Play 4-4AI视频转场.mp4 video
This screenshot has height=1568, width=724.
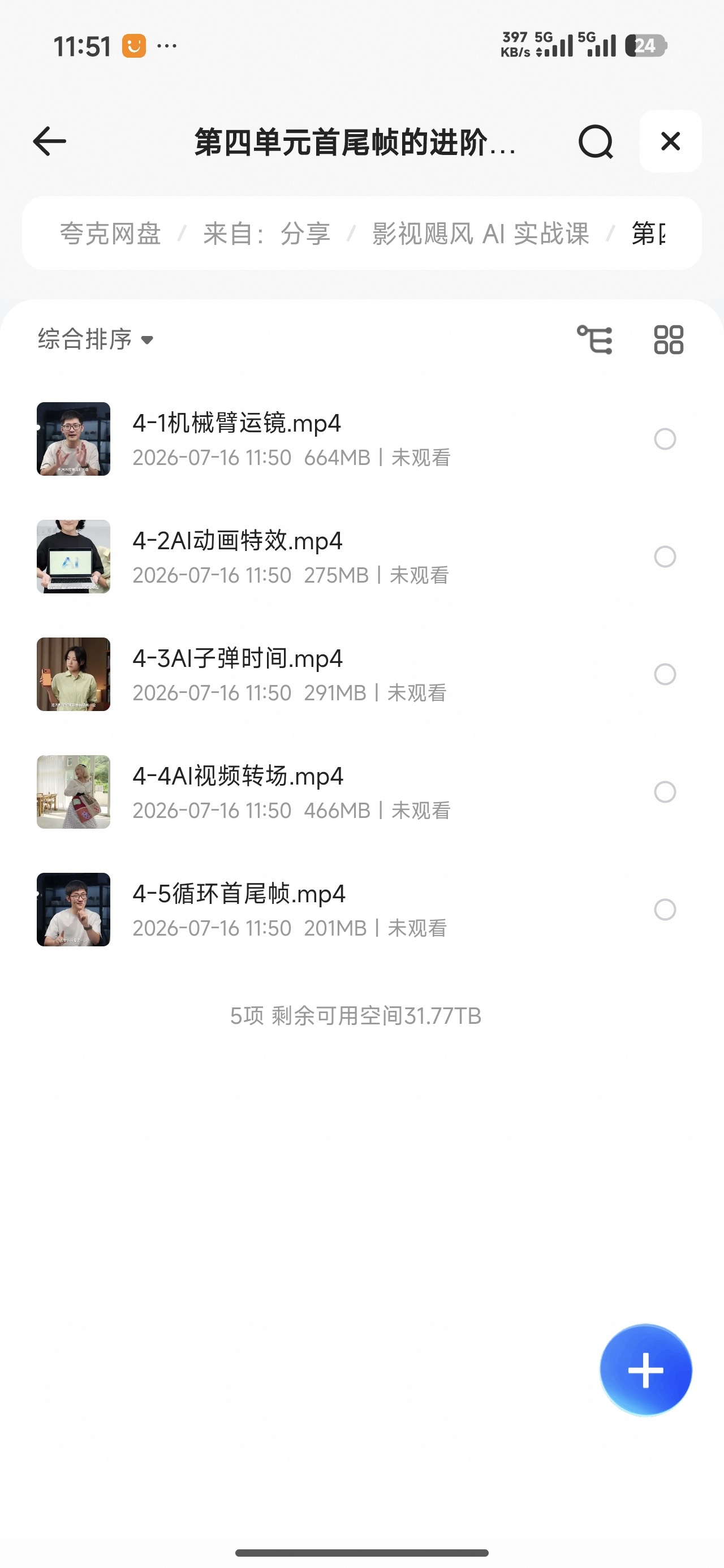pos(329,792)
